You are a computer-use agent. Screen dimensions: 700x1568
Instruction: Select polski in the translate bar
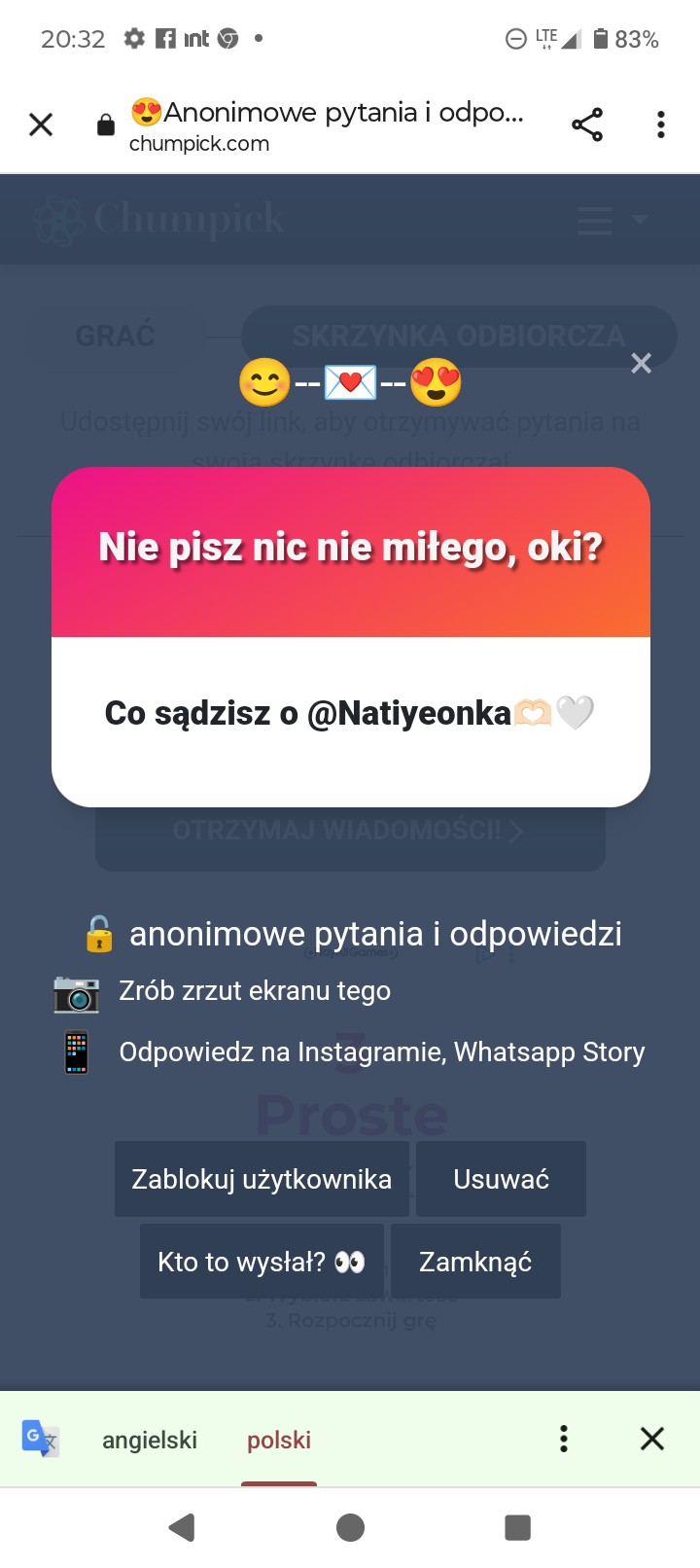[279, 1440]
